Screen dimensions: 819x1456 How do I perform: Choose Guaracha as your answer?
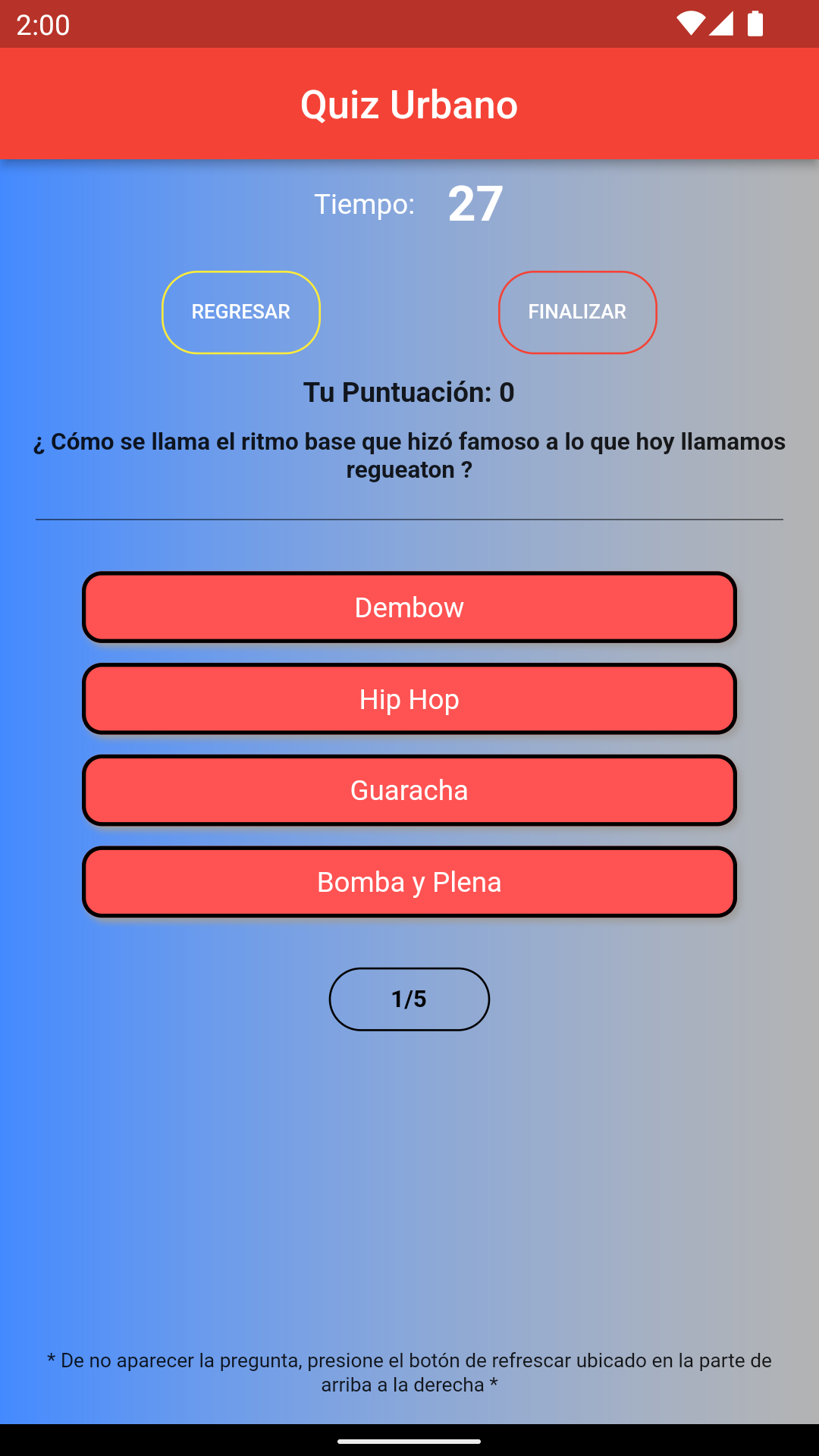point(409,790)
